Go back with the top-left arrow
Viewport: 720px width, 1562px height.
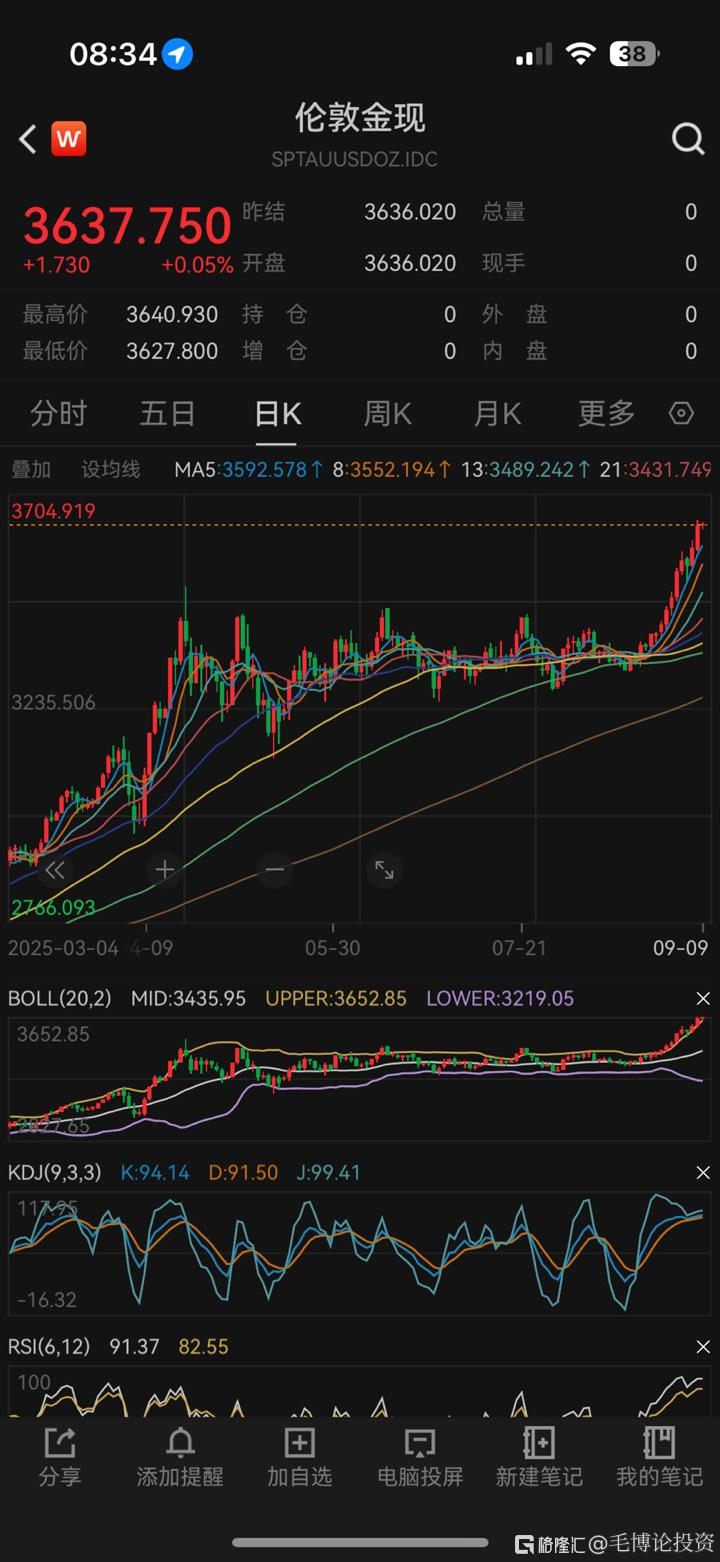[x=28, y=138]
